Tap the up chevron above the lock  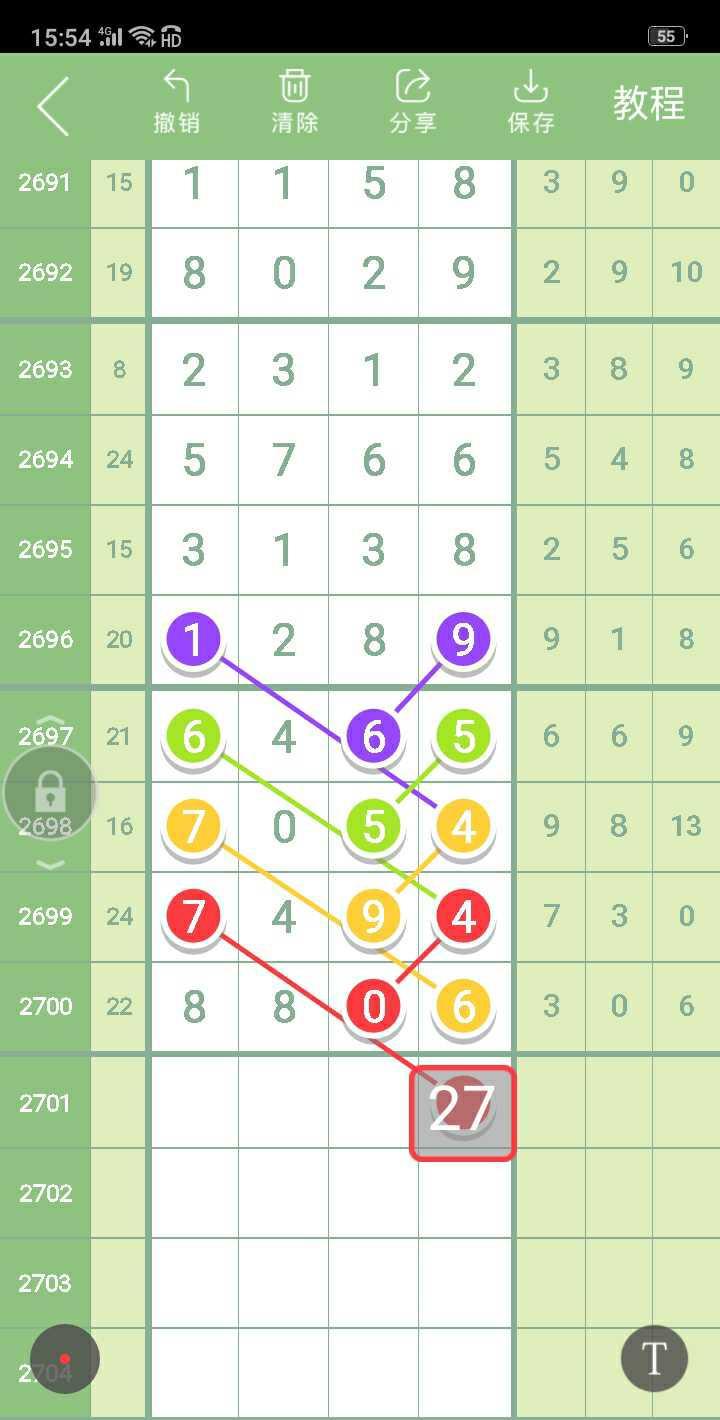pos(51,722)
